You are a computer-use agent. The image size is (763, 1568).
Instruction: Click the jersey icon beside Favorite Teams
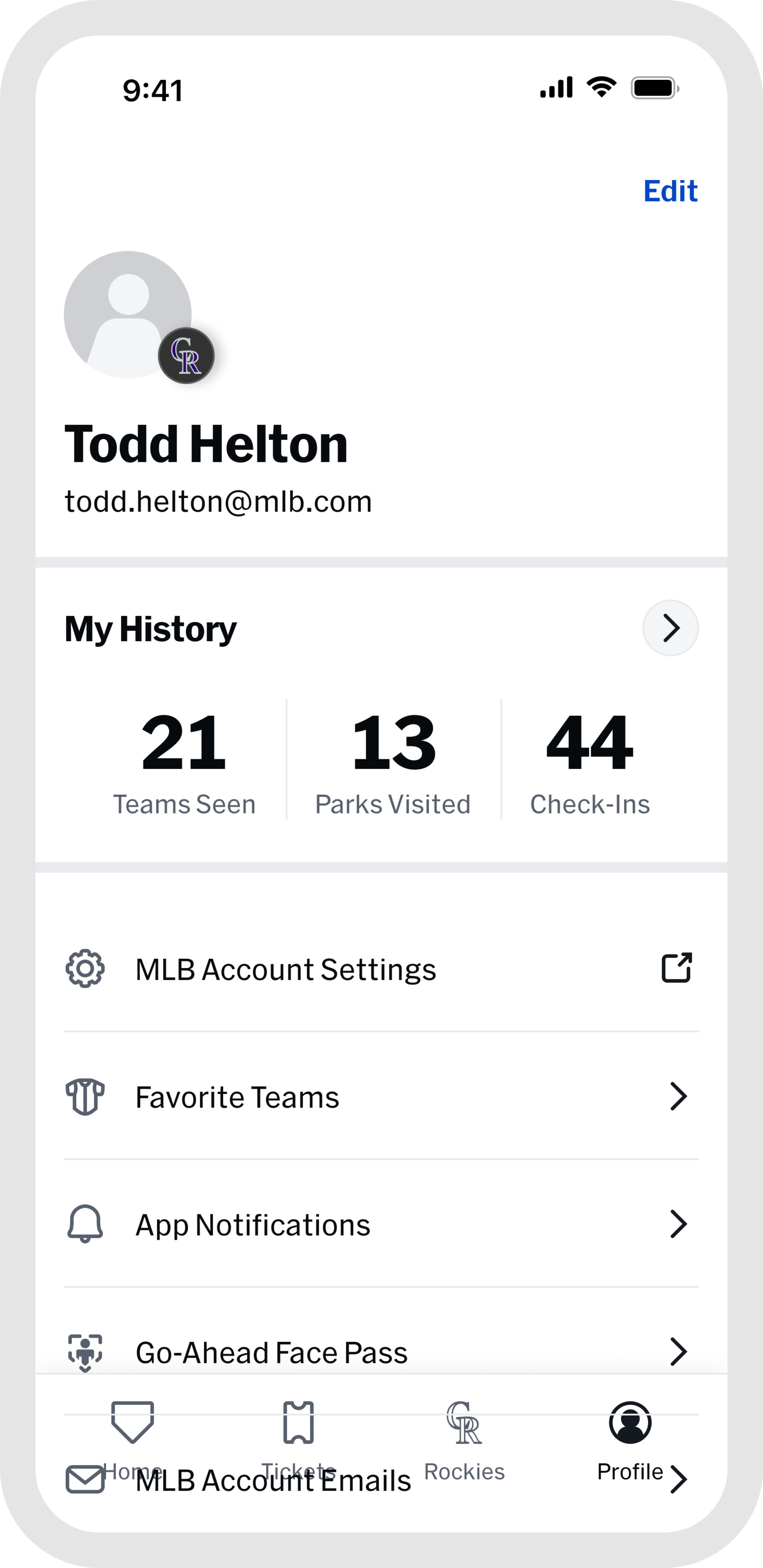(x=85, y=1096)
